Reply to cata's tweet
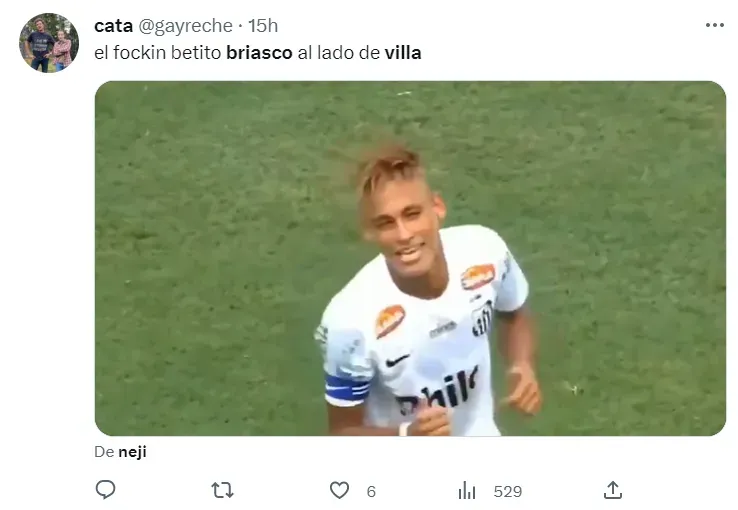 (x=105, y=490)
